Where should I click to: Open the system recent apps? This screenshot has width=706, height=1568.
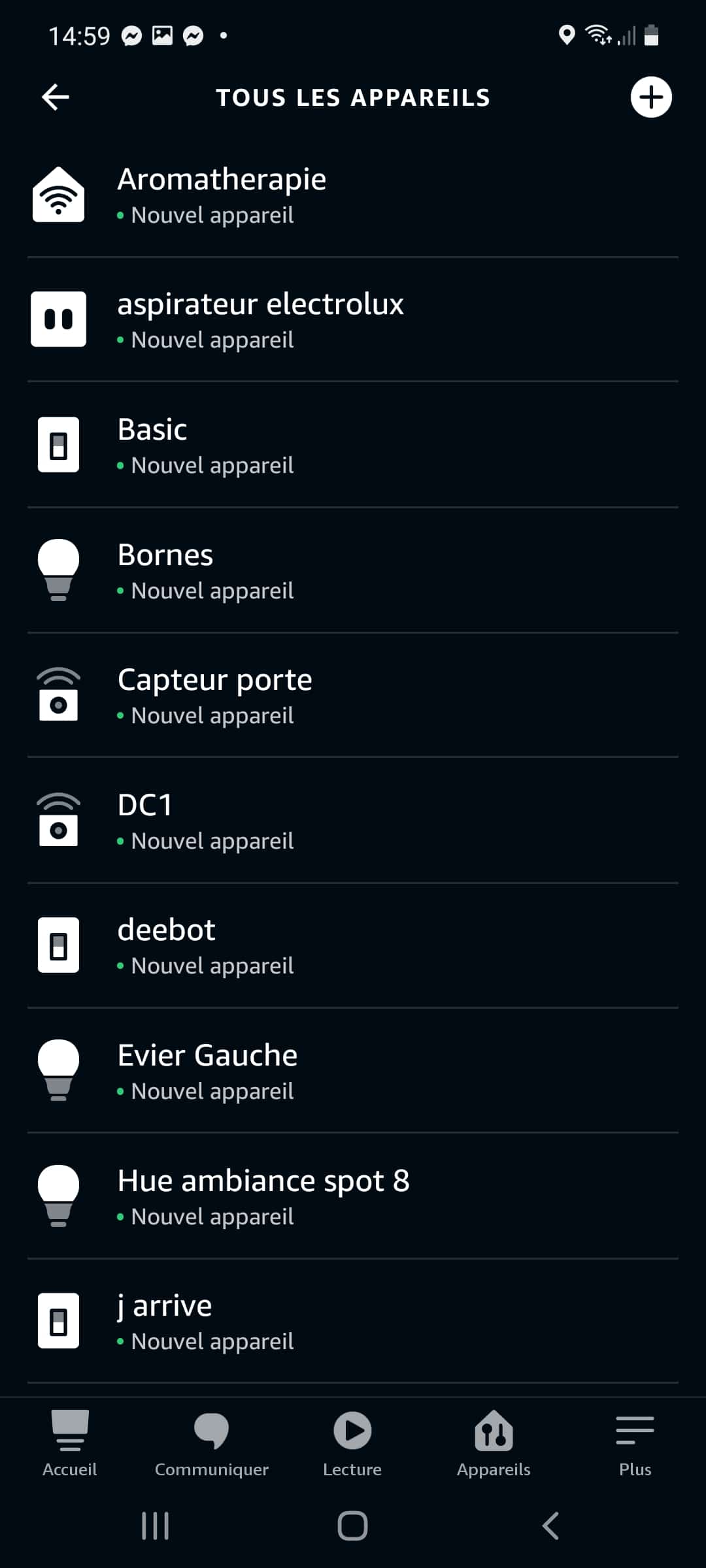pos(156,1526)
